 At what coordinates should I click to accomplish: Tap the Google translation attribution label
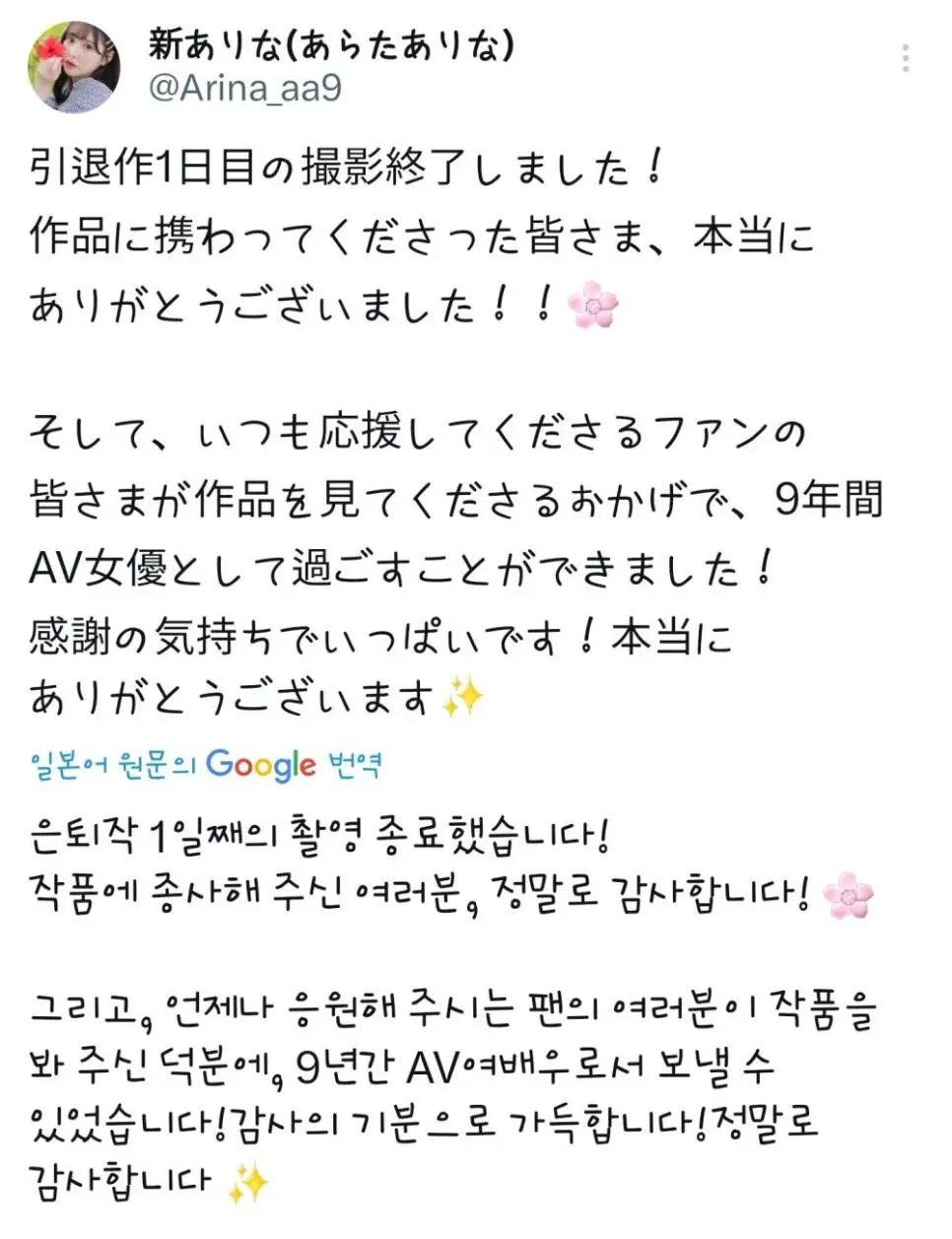[206, 765]
